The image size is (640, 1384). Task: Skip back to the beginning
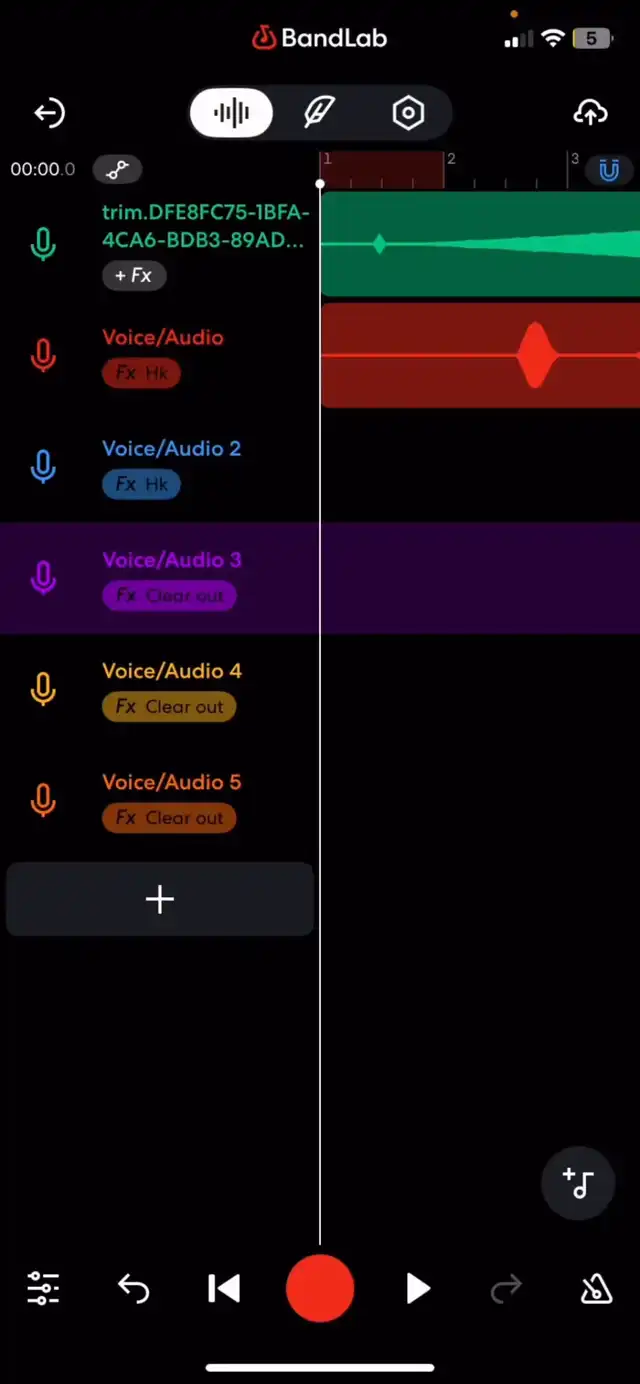(224, 1289)
